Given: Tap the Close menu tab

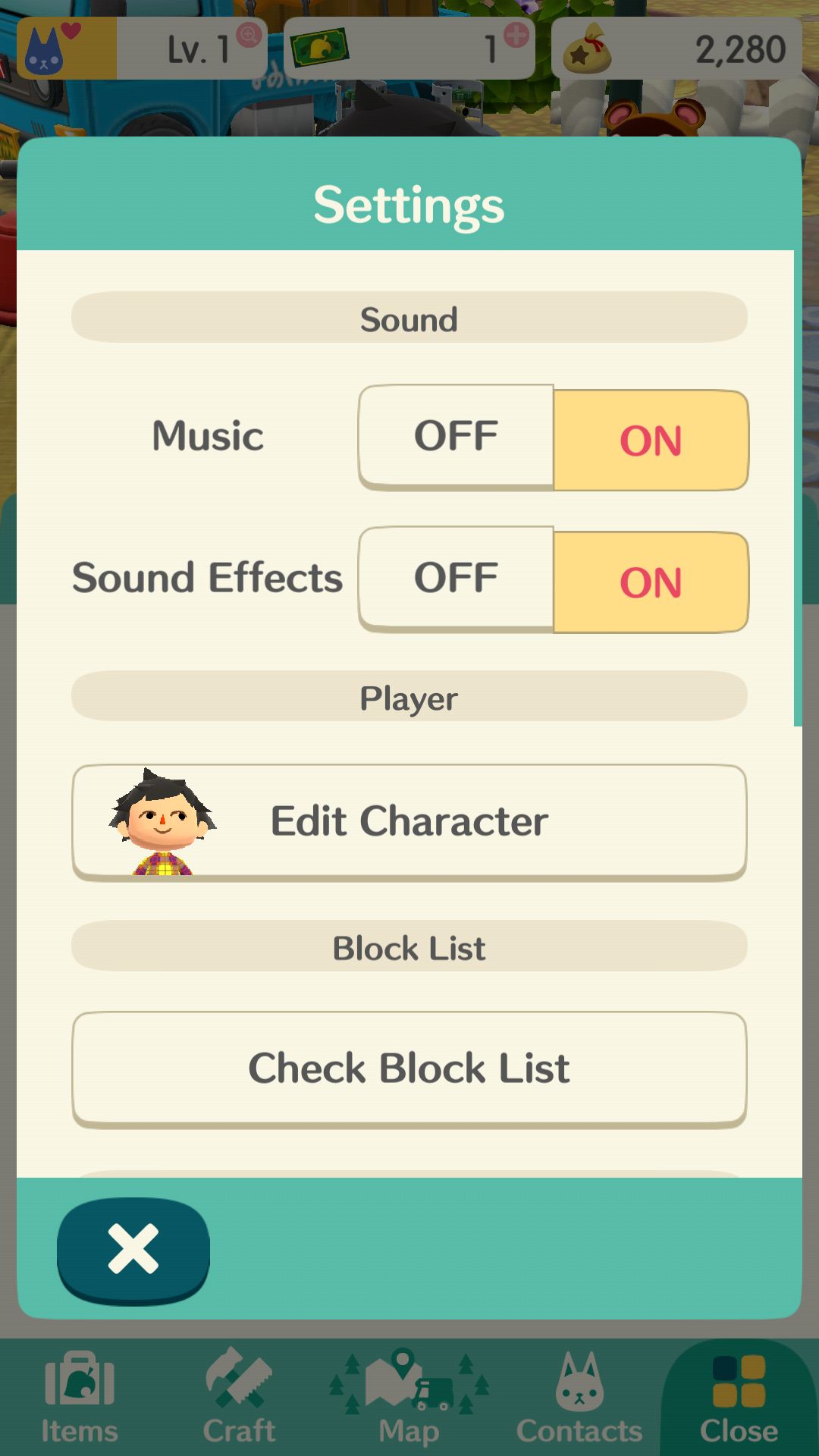Looking at the screenshot, I should point(739,1398).
